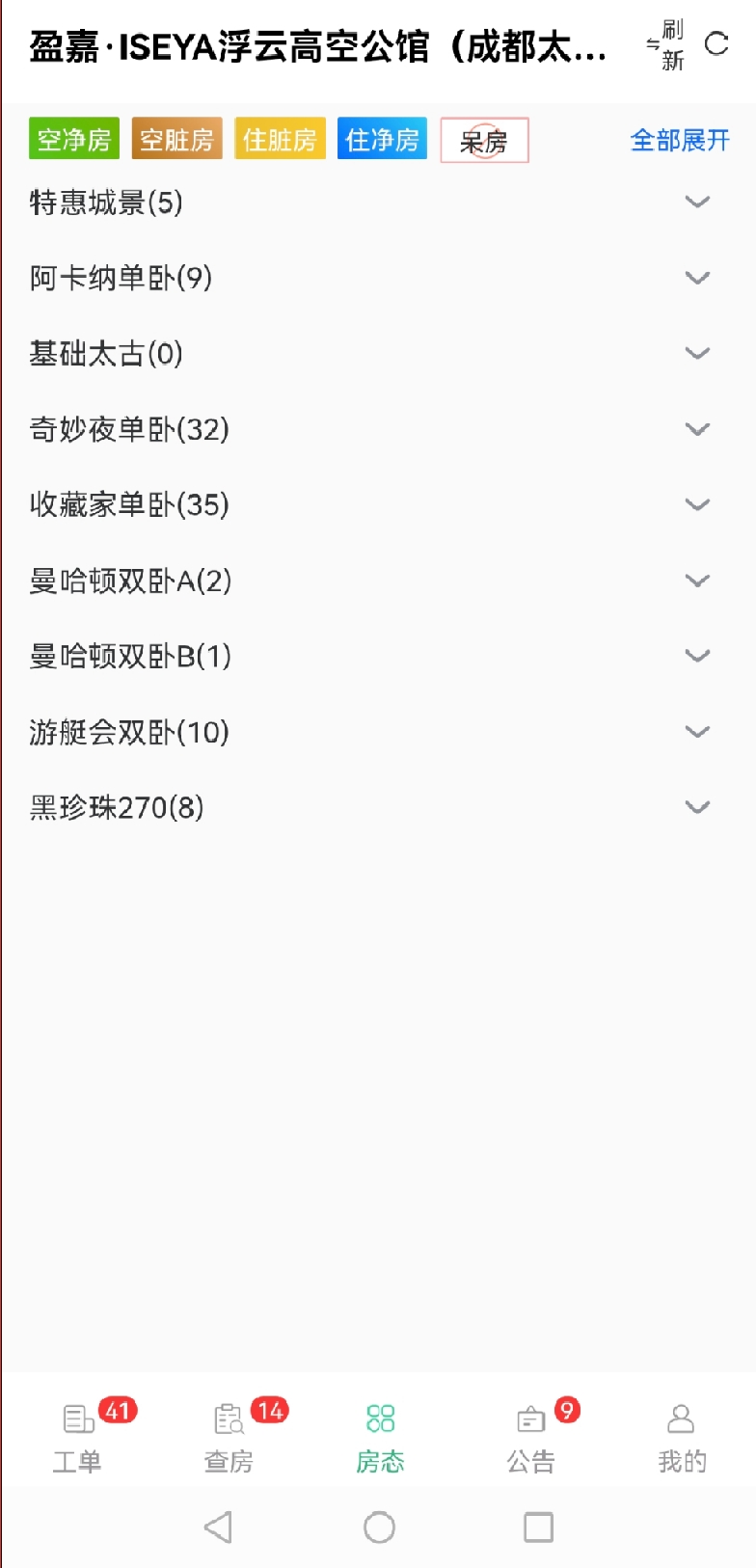Screen dimensions: 756x1568
Task: Switch to the 查房 tab
Action: [x=229, y=1437]
